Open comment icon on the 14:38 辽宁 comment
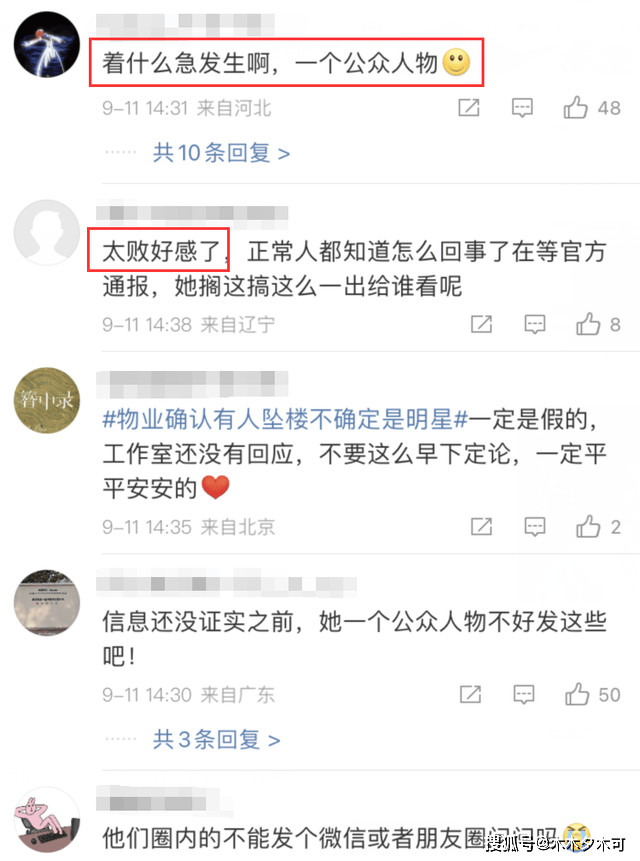 535,324
